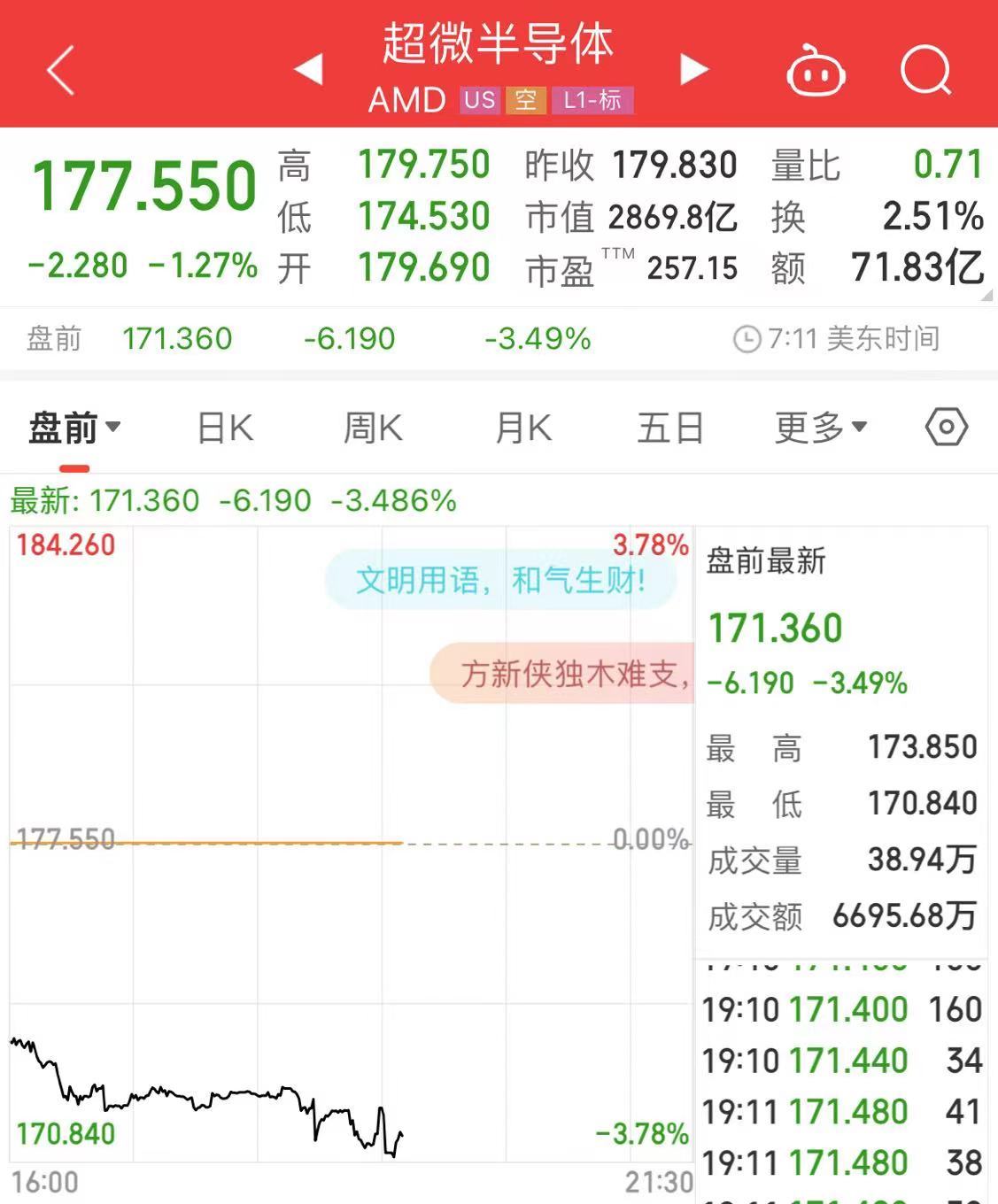Tap the L1-标 level badge

click(592, 101)
